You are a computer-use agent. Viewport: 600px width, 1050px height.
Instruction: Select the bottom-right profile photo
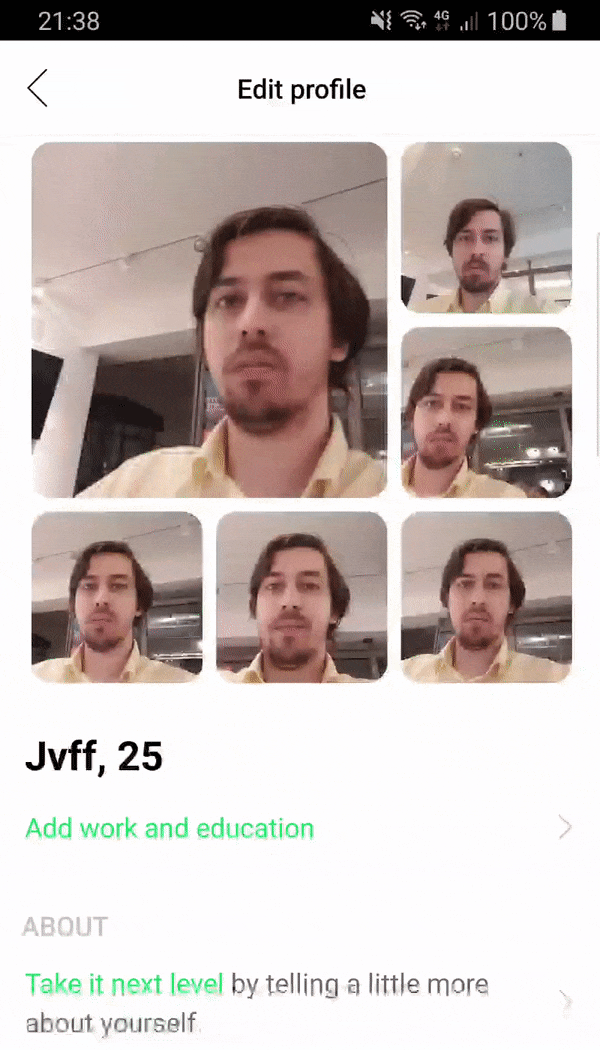486,597
